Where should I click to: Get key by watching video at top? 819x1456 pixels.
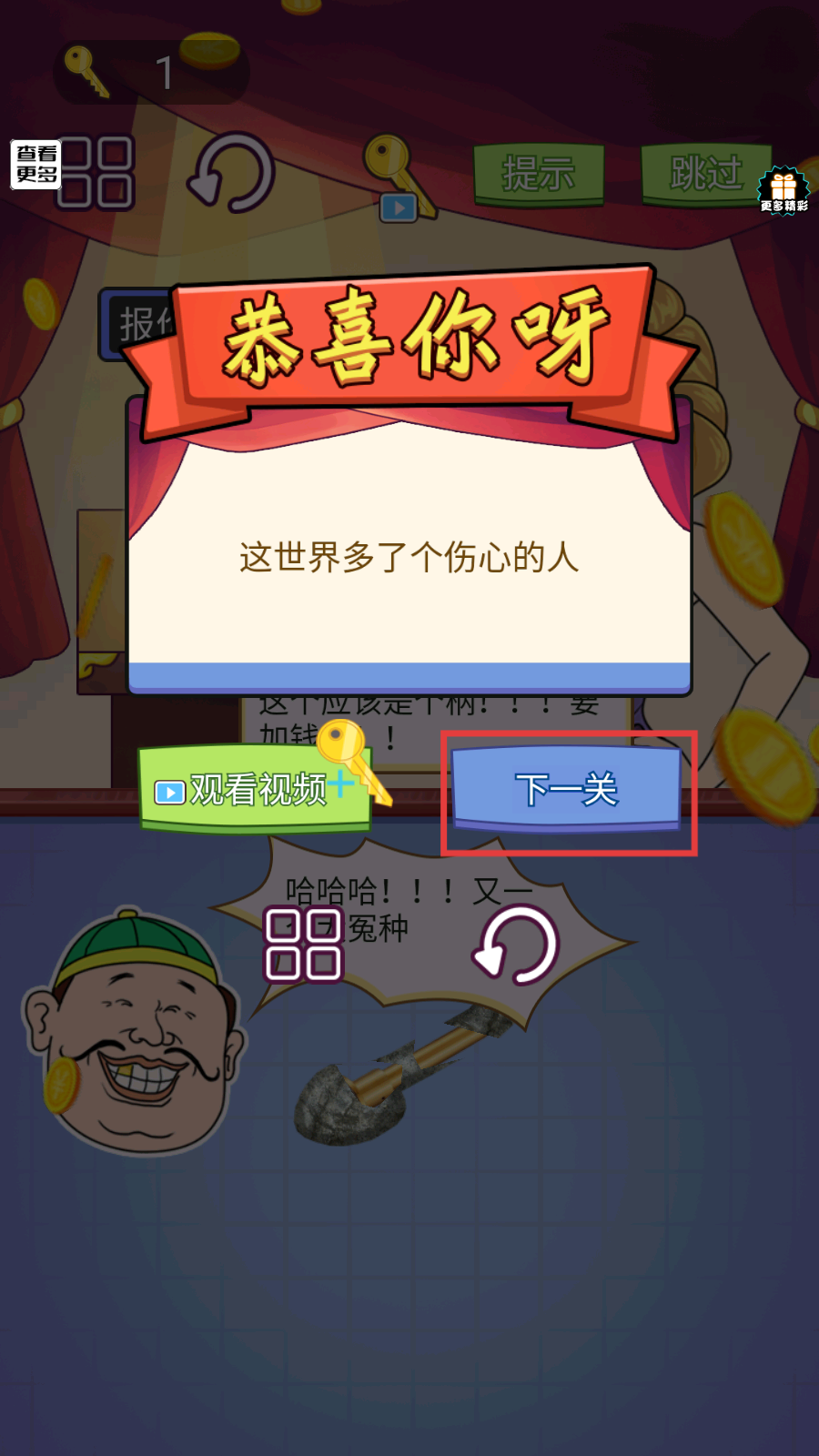(x=398, y=179)
